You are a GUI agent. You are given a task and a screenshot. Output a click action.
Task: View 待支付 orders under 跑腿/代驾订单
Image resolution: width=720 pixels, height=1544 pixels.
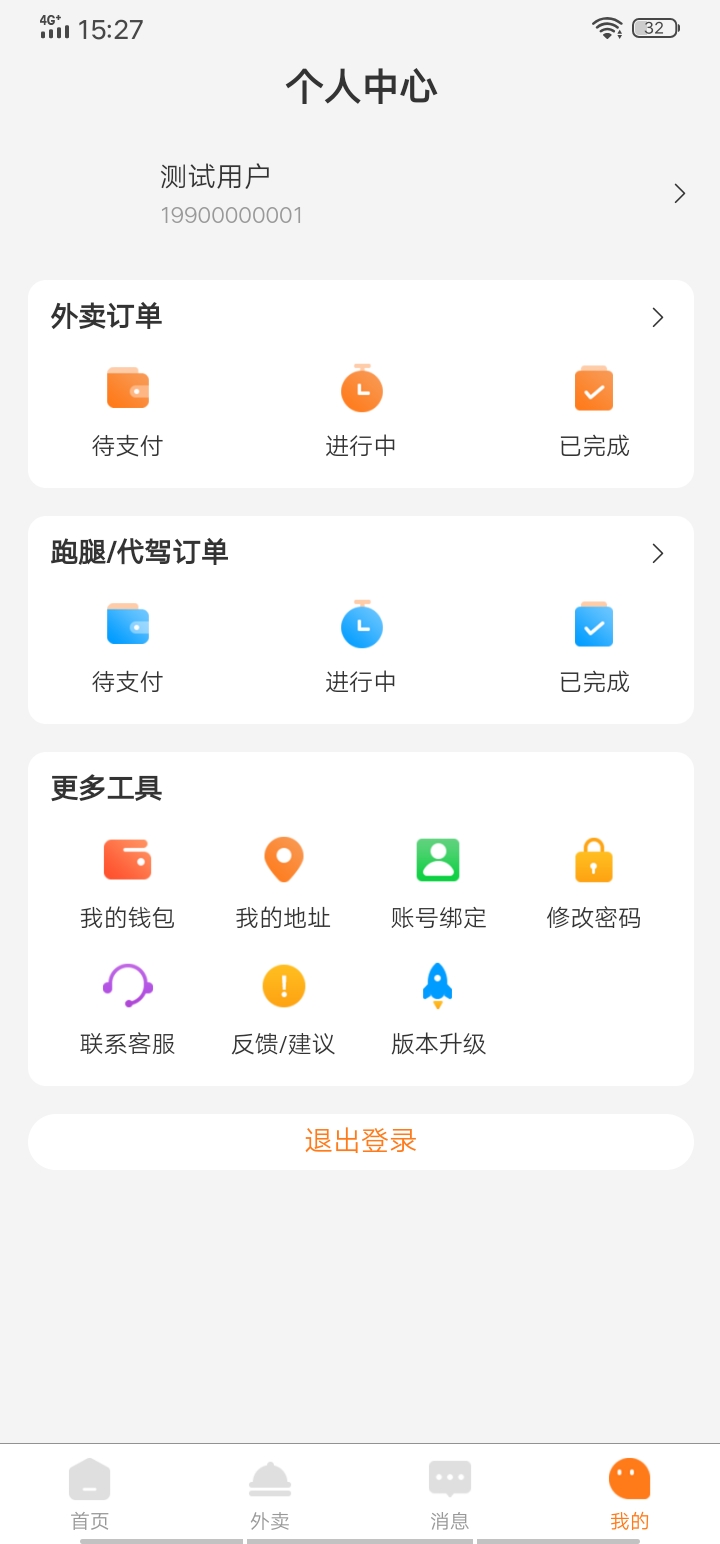[127, 647]
